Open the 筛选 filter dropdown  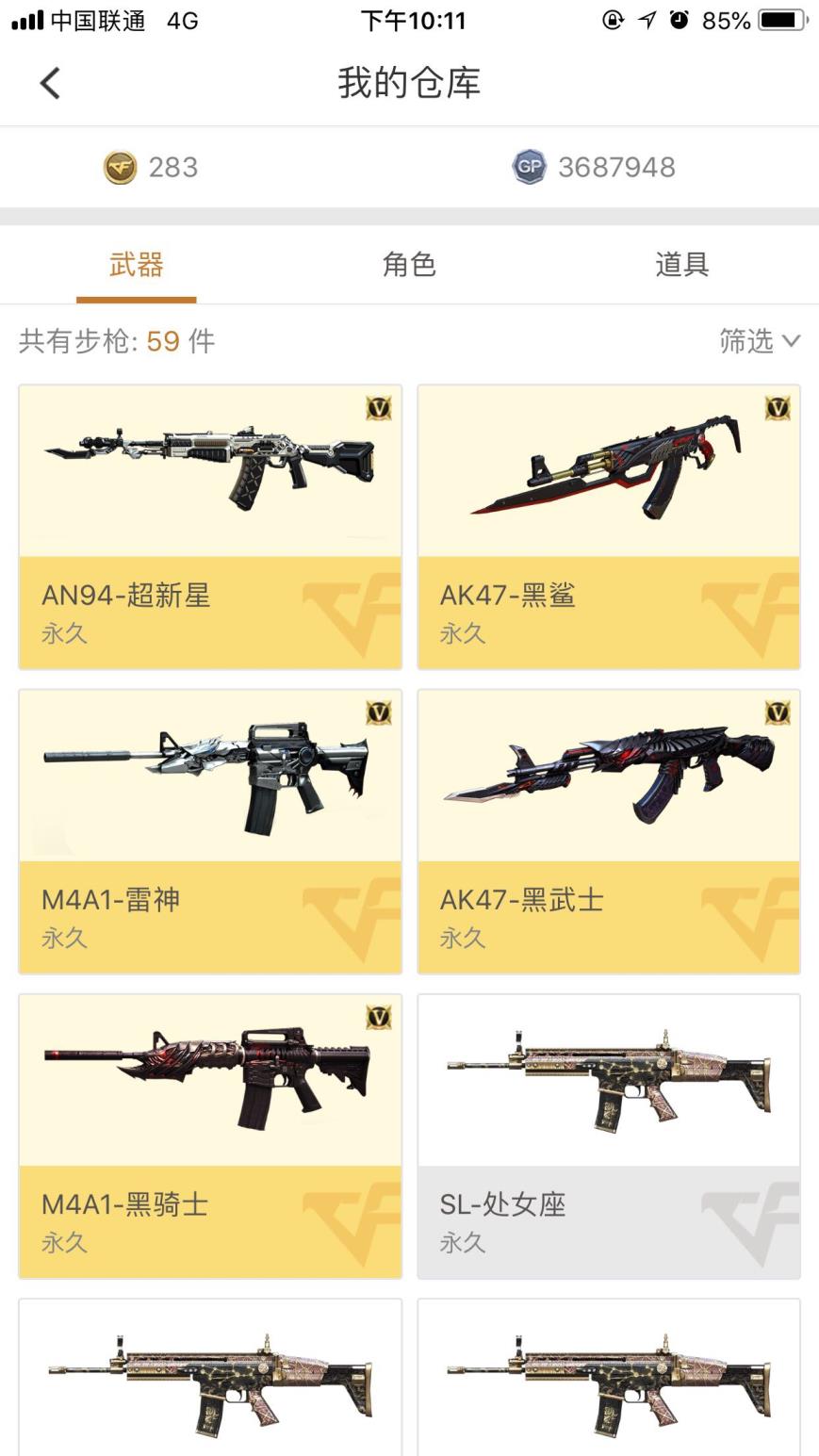[759, 340]
